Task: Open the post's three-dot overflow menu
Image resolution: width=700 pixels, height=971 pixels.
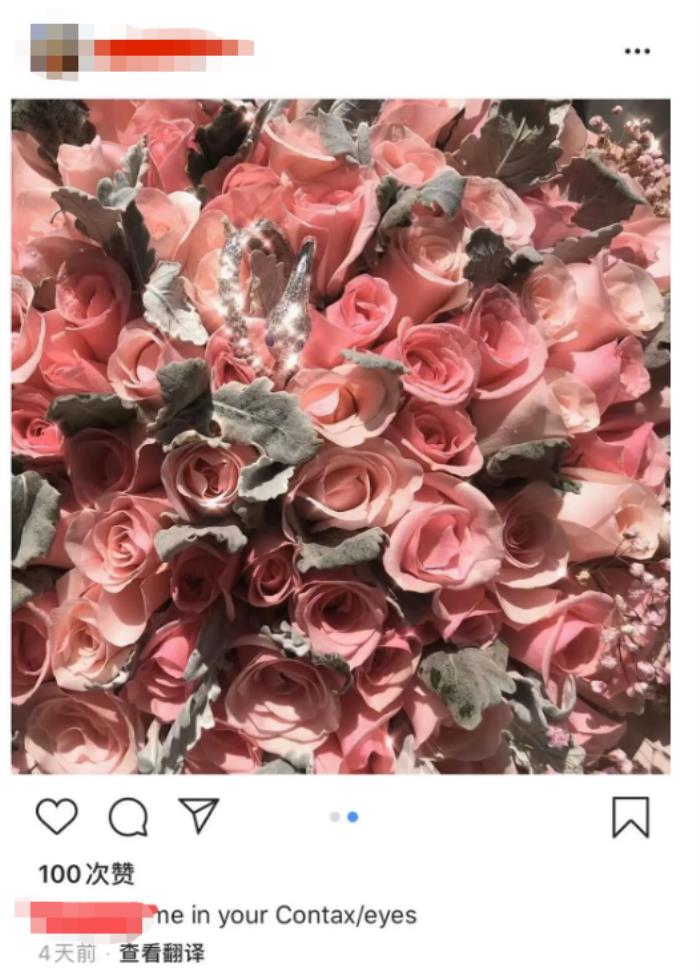Action: tap(637, 51)
